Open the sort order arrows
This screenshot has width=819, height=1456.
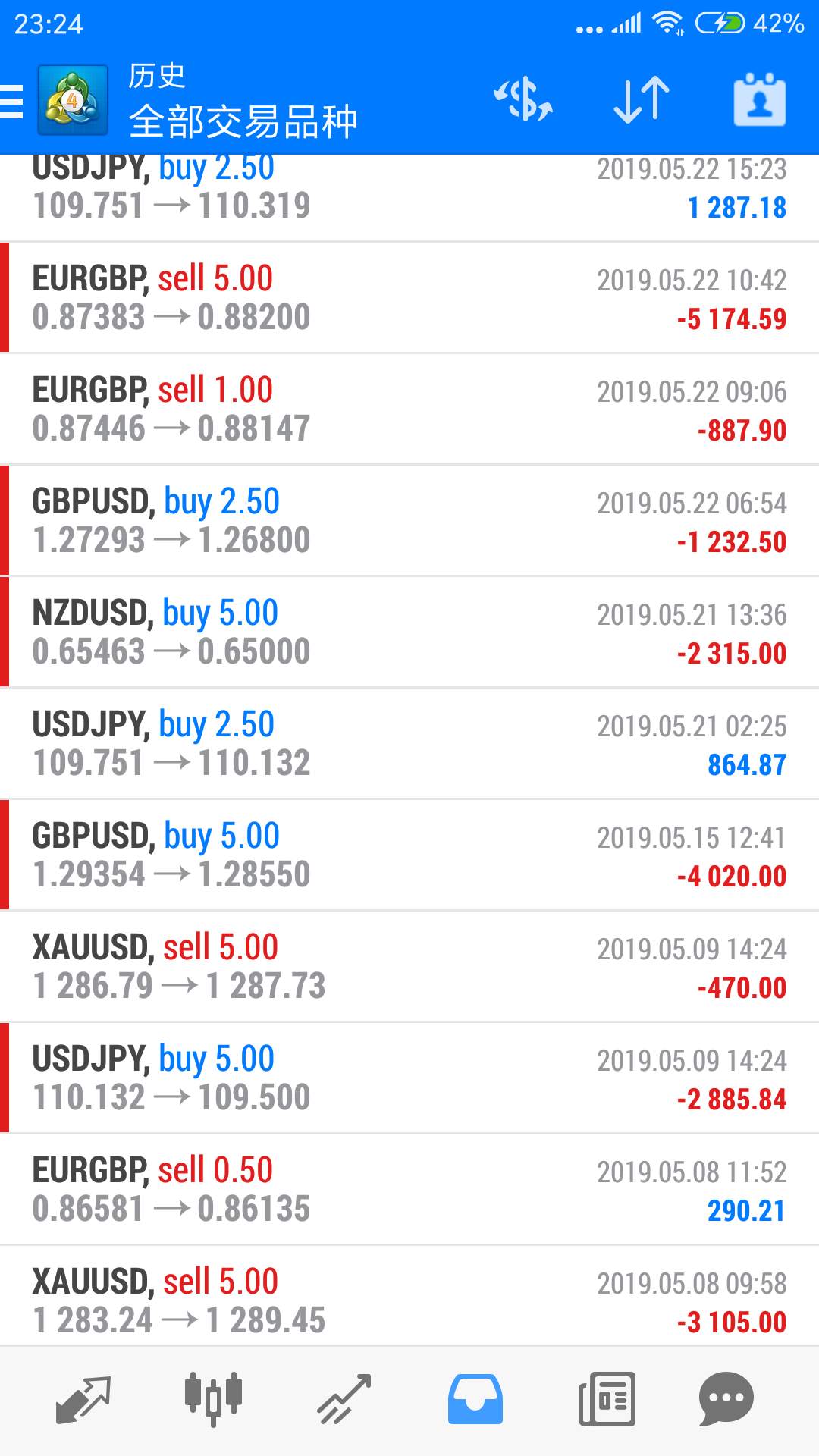(x=642, y=100)
